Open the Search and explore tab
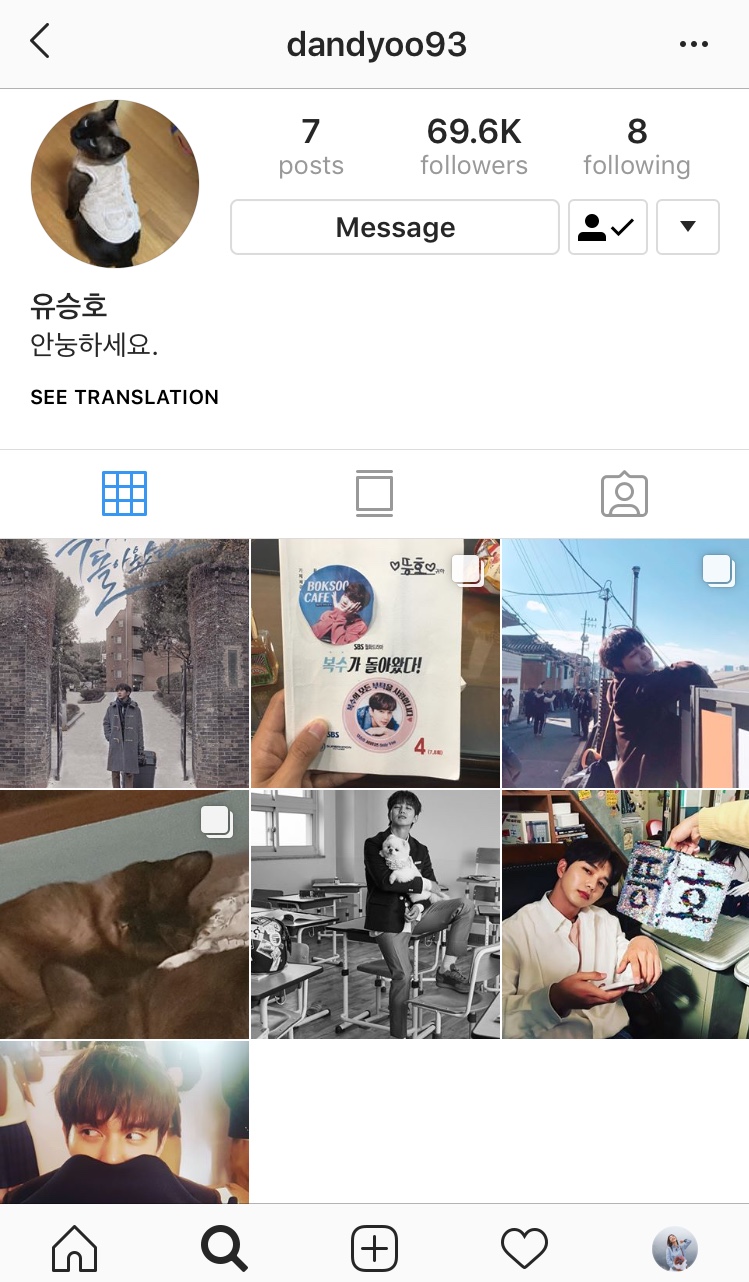This screenshot has width=749, height=1282. (x=224, y=1248)
